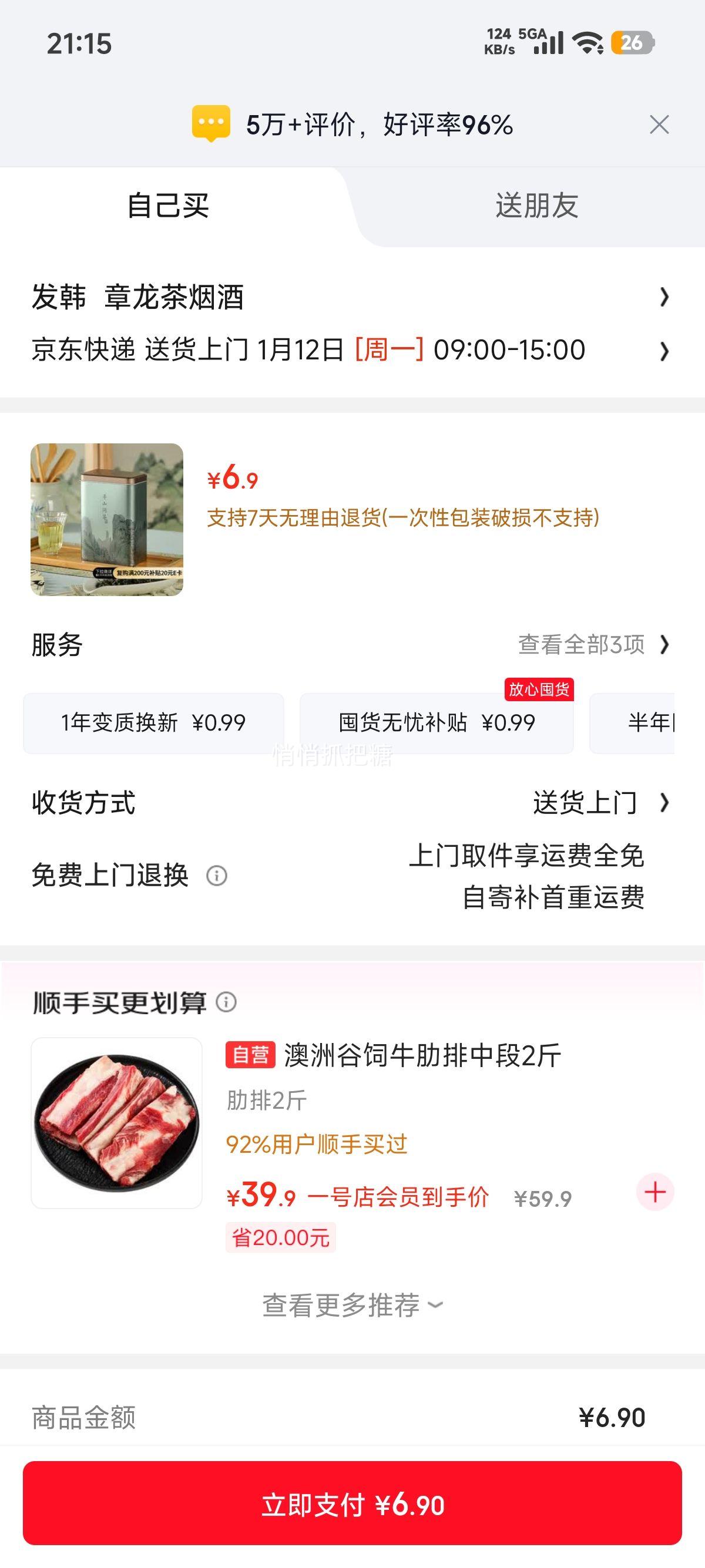Switch to the 送朋友 tab

(538, 206)
